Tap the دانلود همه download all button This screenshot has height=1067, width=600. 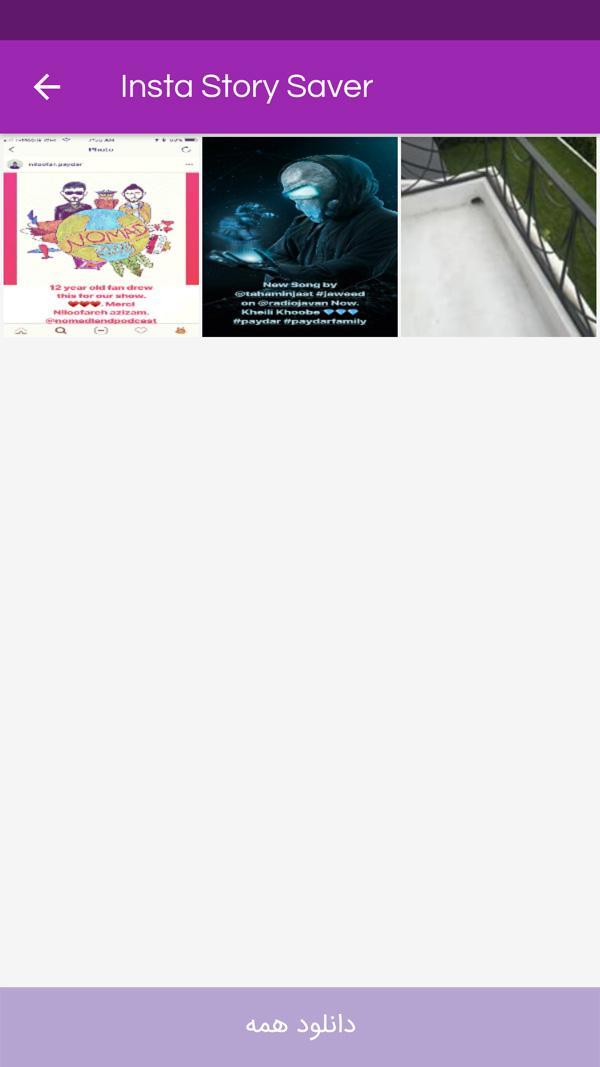tap(300, 1025)
